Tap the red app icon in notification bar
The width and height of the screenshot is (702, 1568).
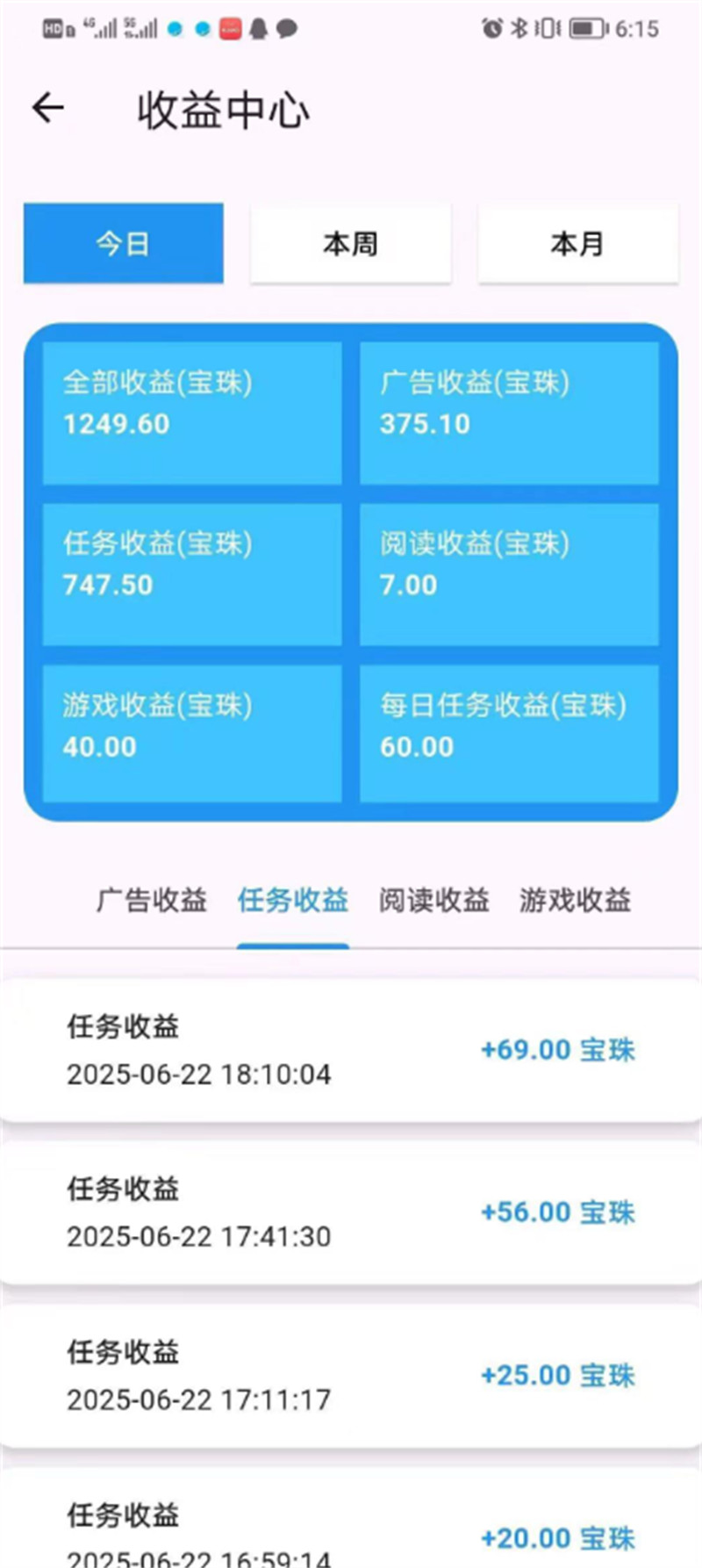coord(229,28)
